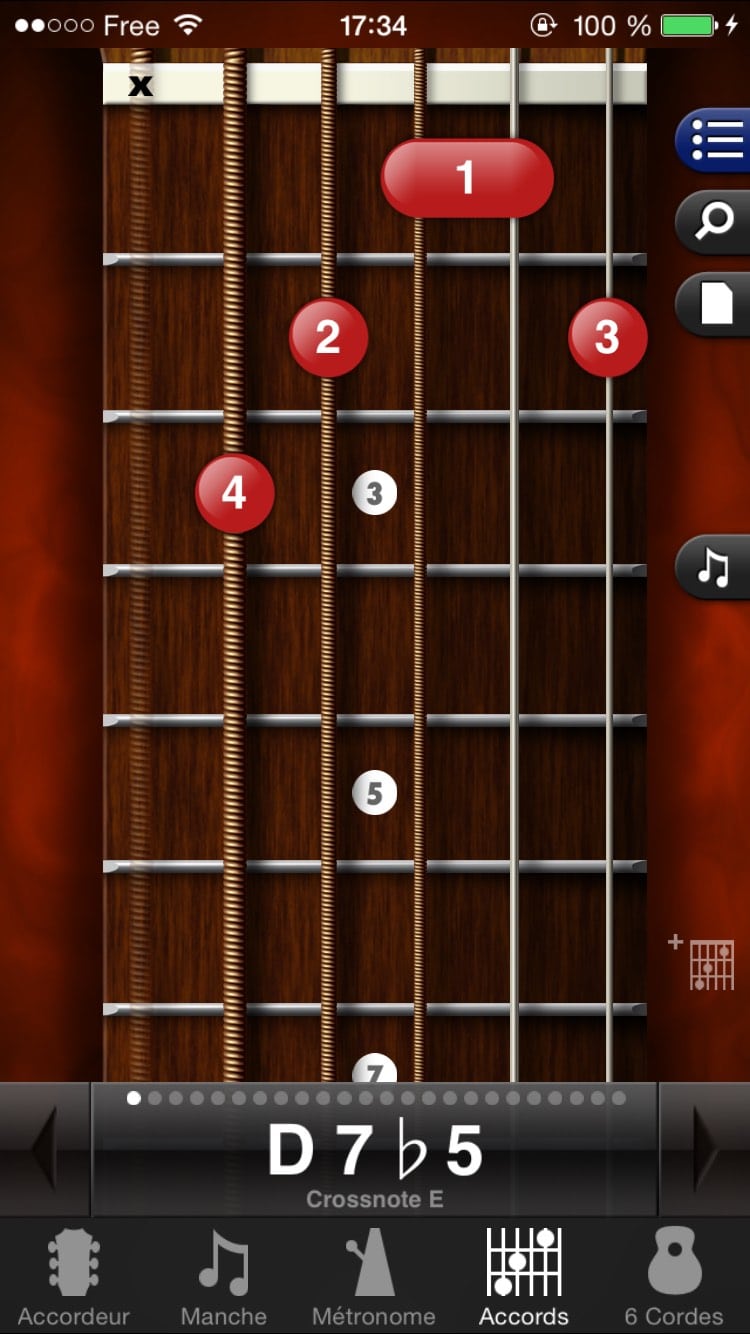Screen dimensions: 750x1334
Task: Switch to the Manche tab
Action: (x=224, y=1276)
